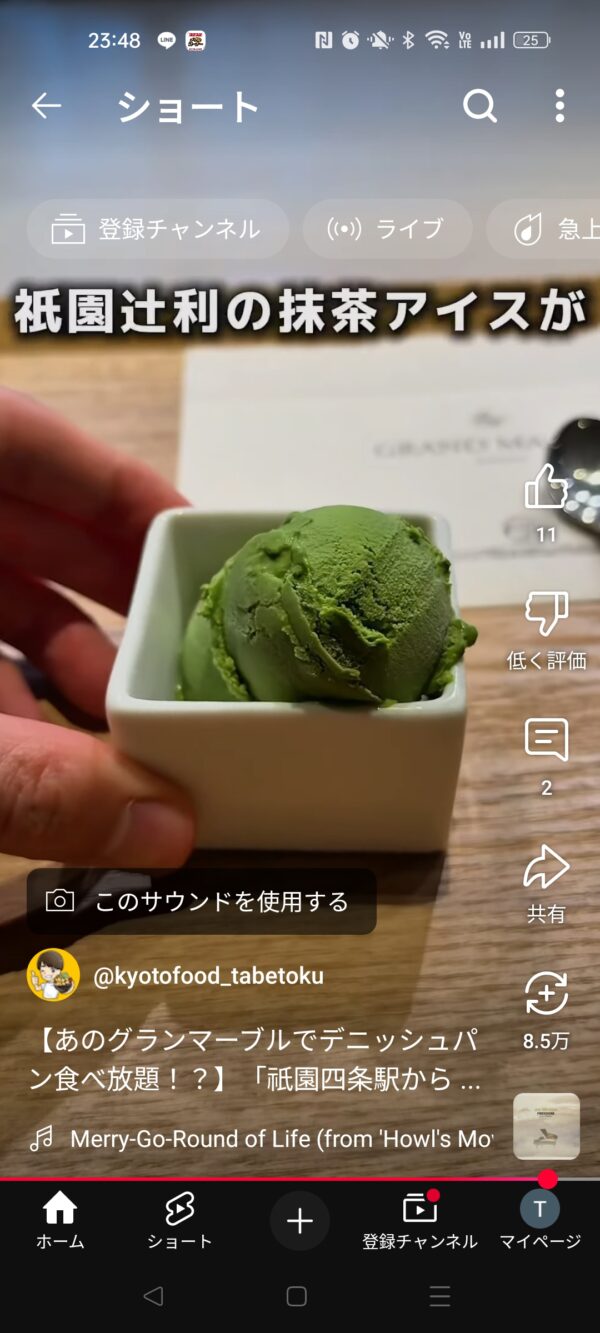The width and height of the screenshot is (600, 1333).
Task: Tap このサウンドを使用する button
Action: [x=202, y=901]
